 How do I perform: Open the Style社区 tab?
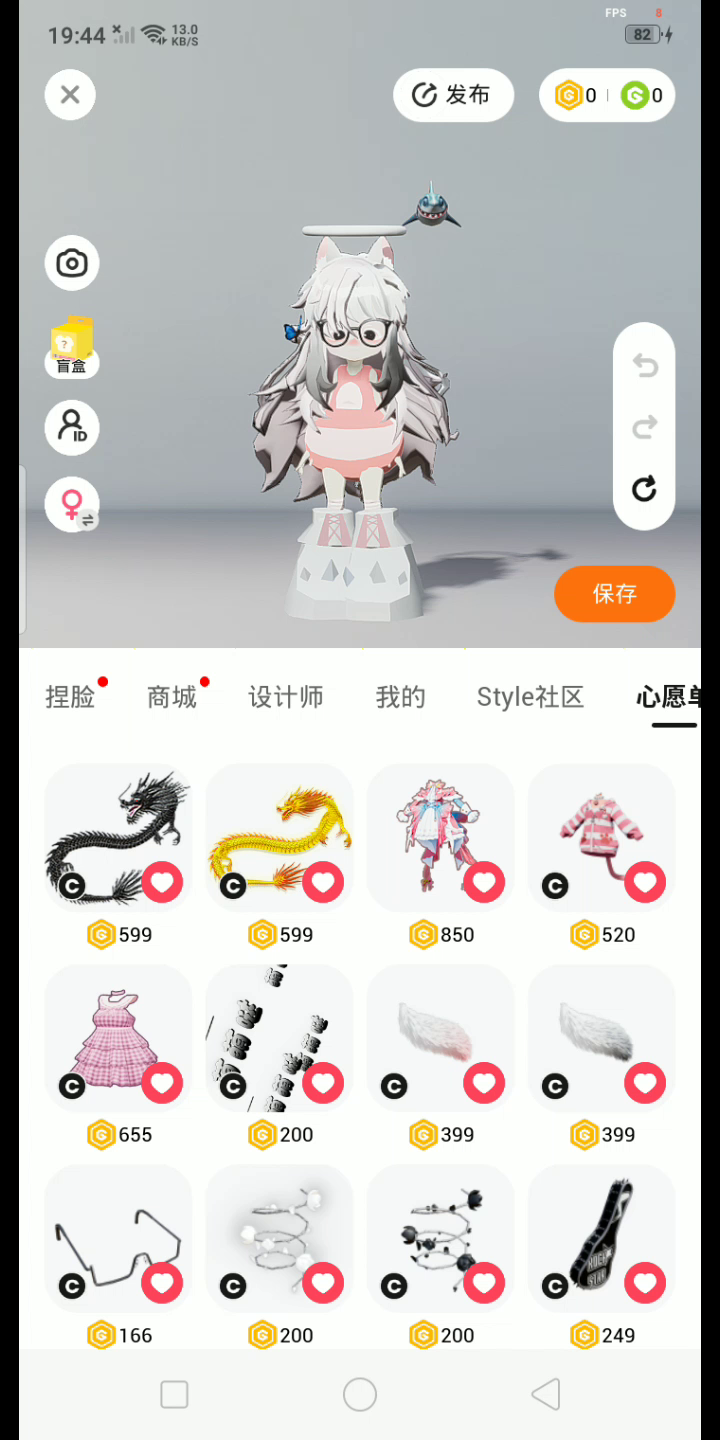pyautogui.click(x=530, y=697)
